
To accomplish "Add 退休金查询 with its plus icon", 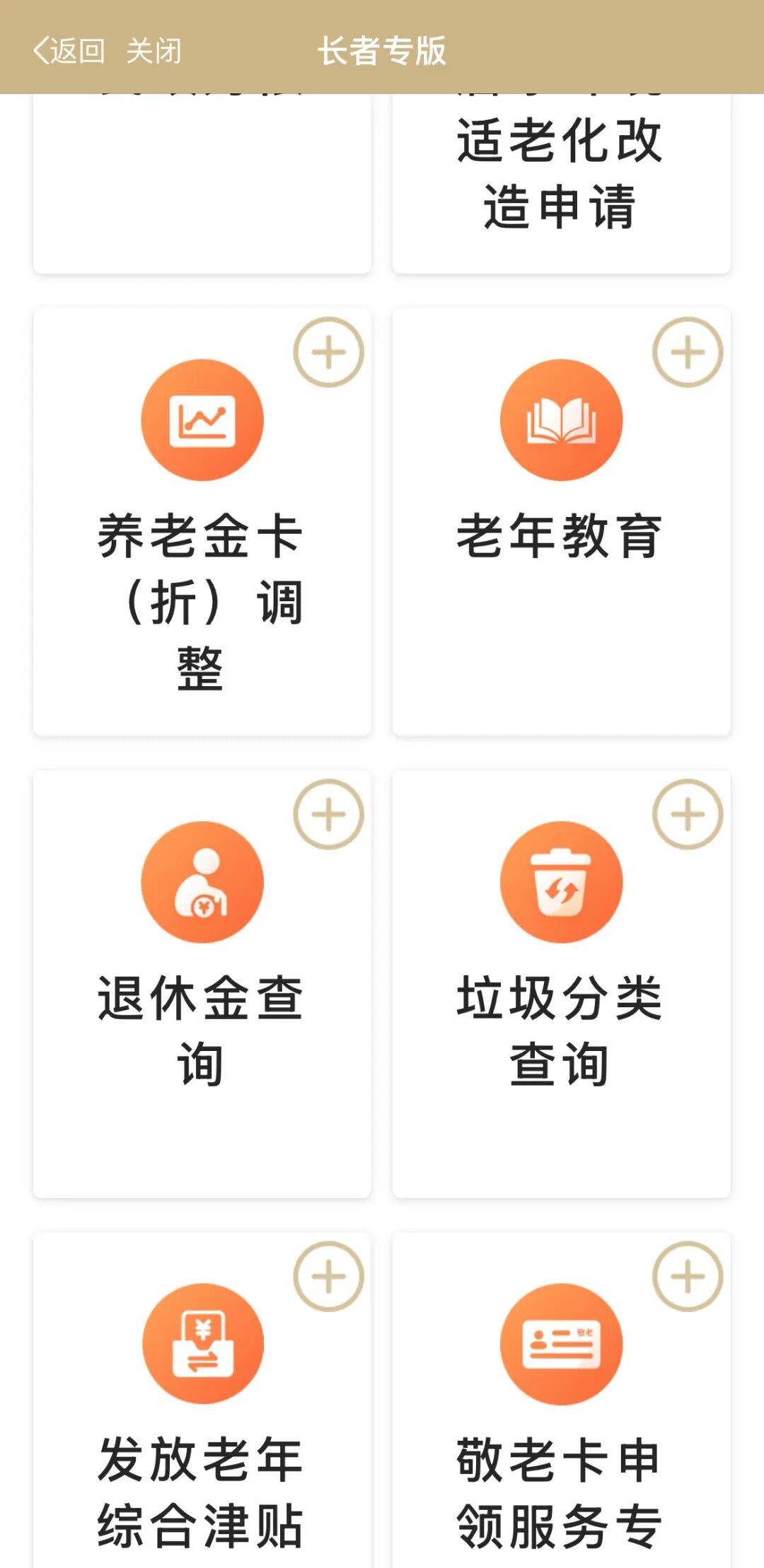I will coord(329,814).
